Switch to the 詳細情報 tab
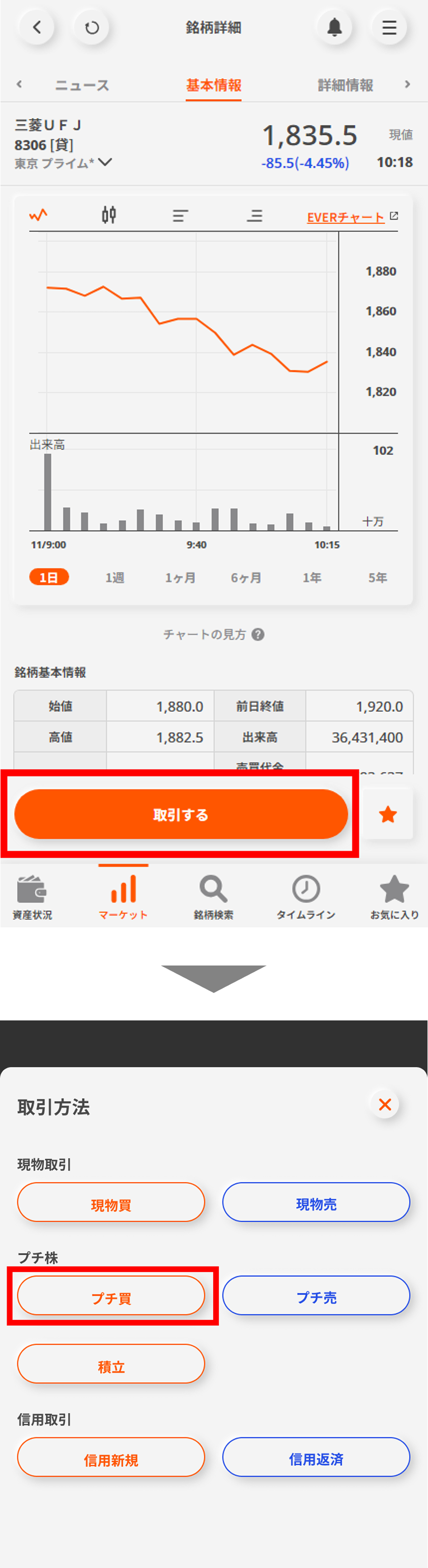 pyautogui.click(x=345, y=85)
